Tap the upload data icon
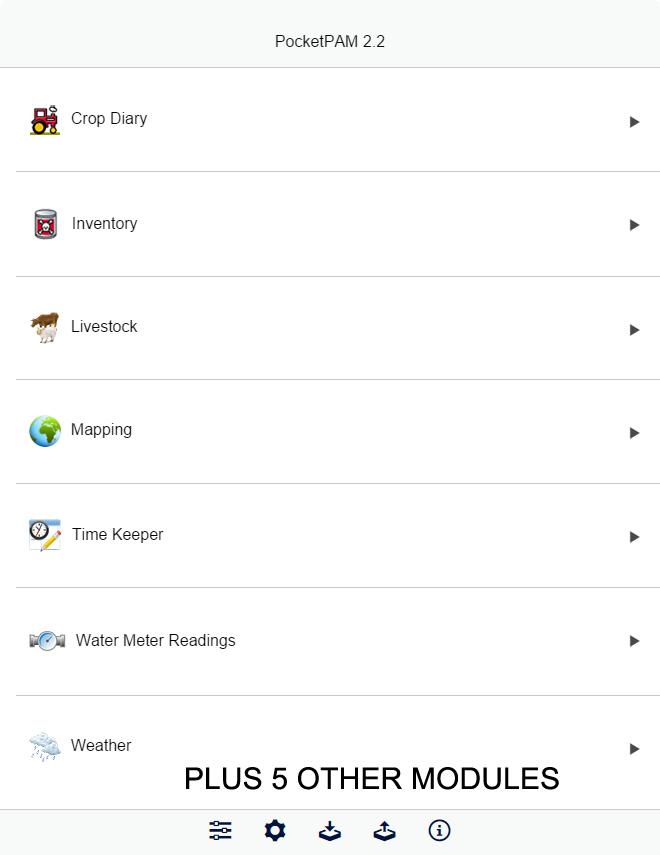 coord(384,831)
